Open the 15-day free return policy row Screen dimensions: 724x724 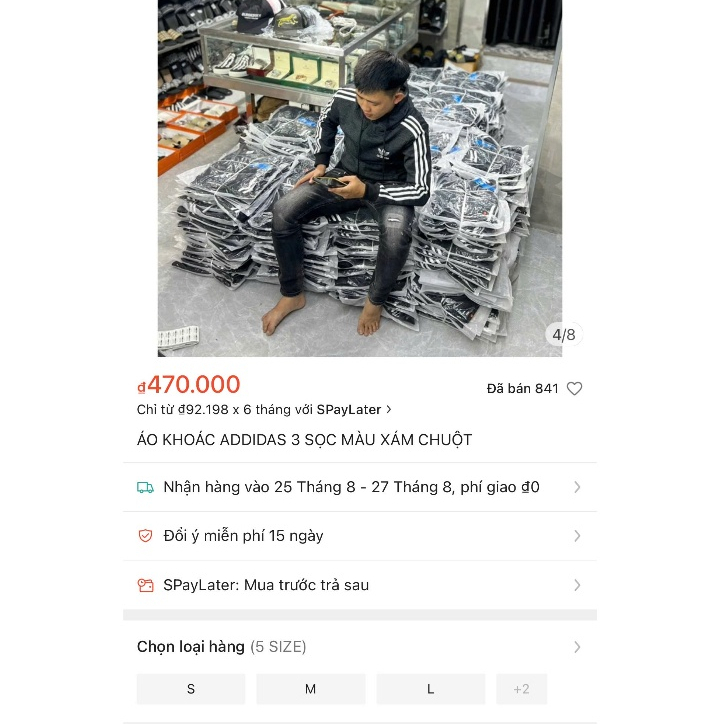pos(360,536)
